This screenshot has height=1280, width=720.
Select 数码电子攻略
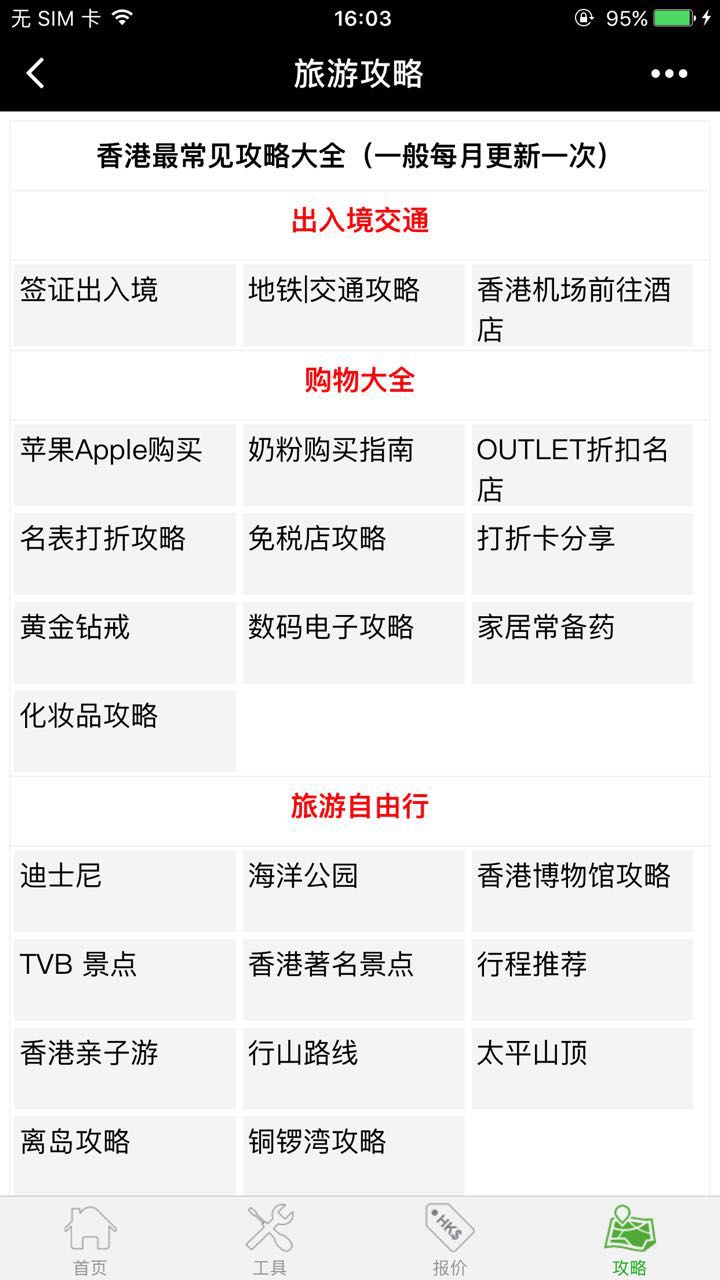[x=353, y=642]
